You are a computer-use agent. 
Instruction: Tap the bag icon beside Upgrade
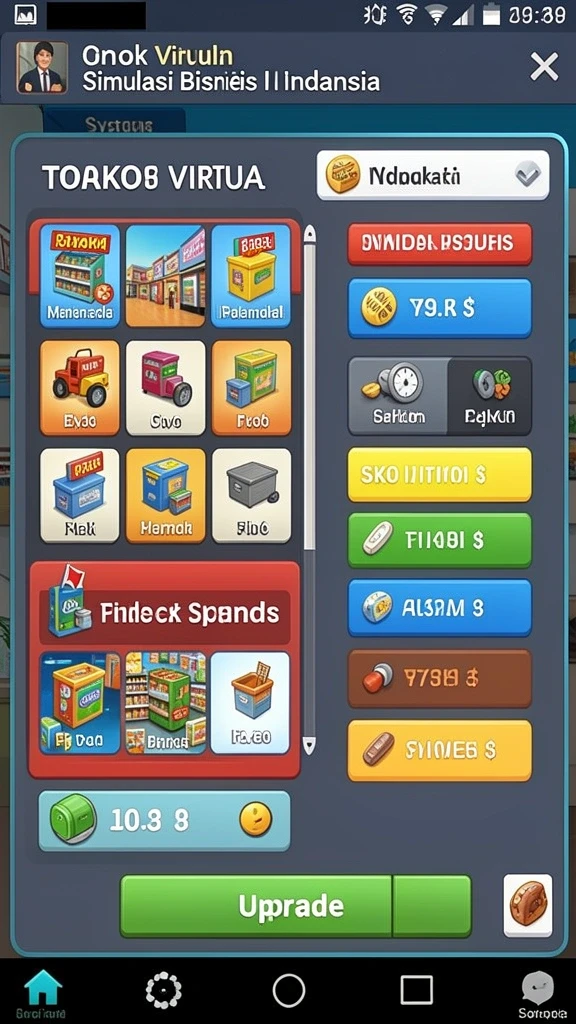528,905
